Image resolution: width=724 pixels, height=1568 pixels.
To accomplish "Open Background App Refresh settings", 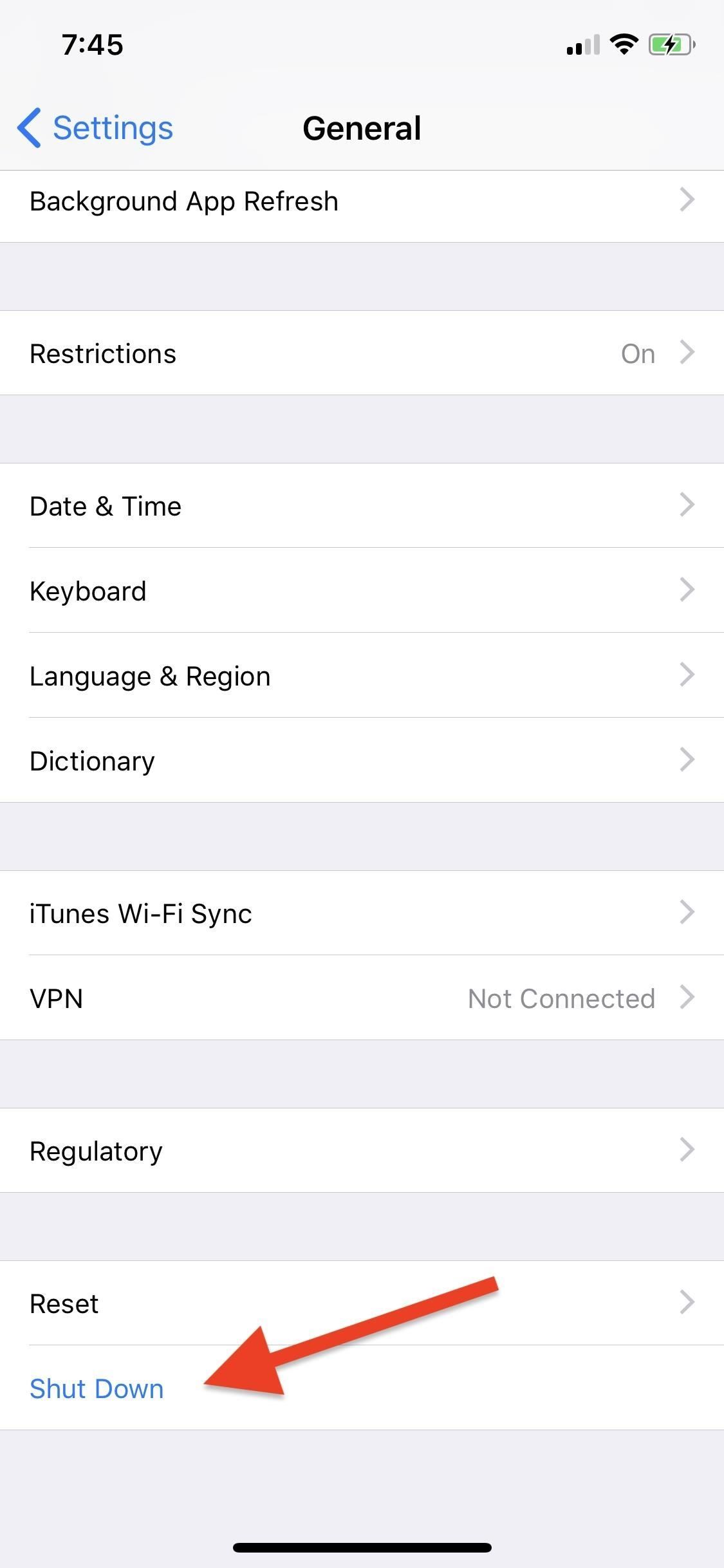I will click(184, 200).
